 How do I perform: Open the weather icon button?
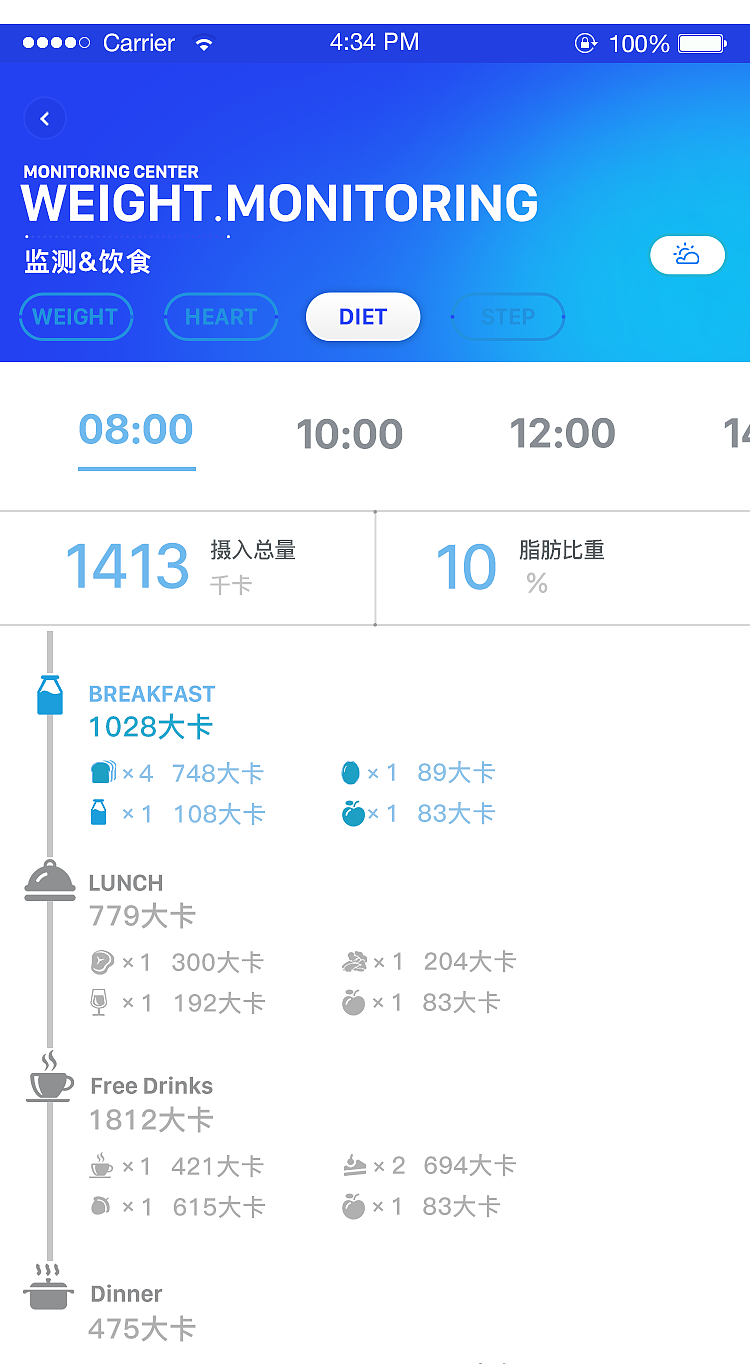pos(687,255)
